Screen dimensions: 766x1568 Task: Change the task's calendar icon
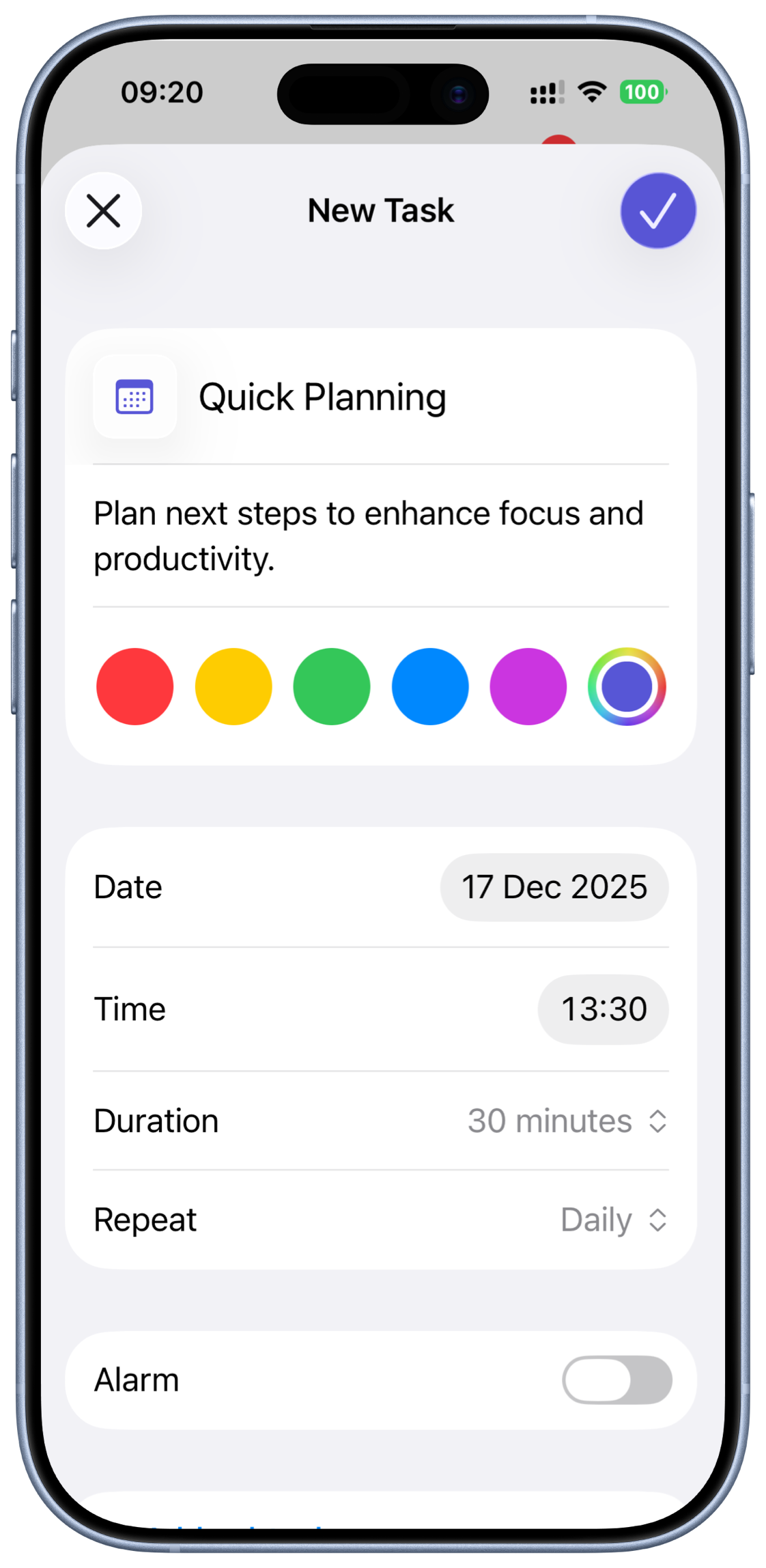click(x=135, y=397)
